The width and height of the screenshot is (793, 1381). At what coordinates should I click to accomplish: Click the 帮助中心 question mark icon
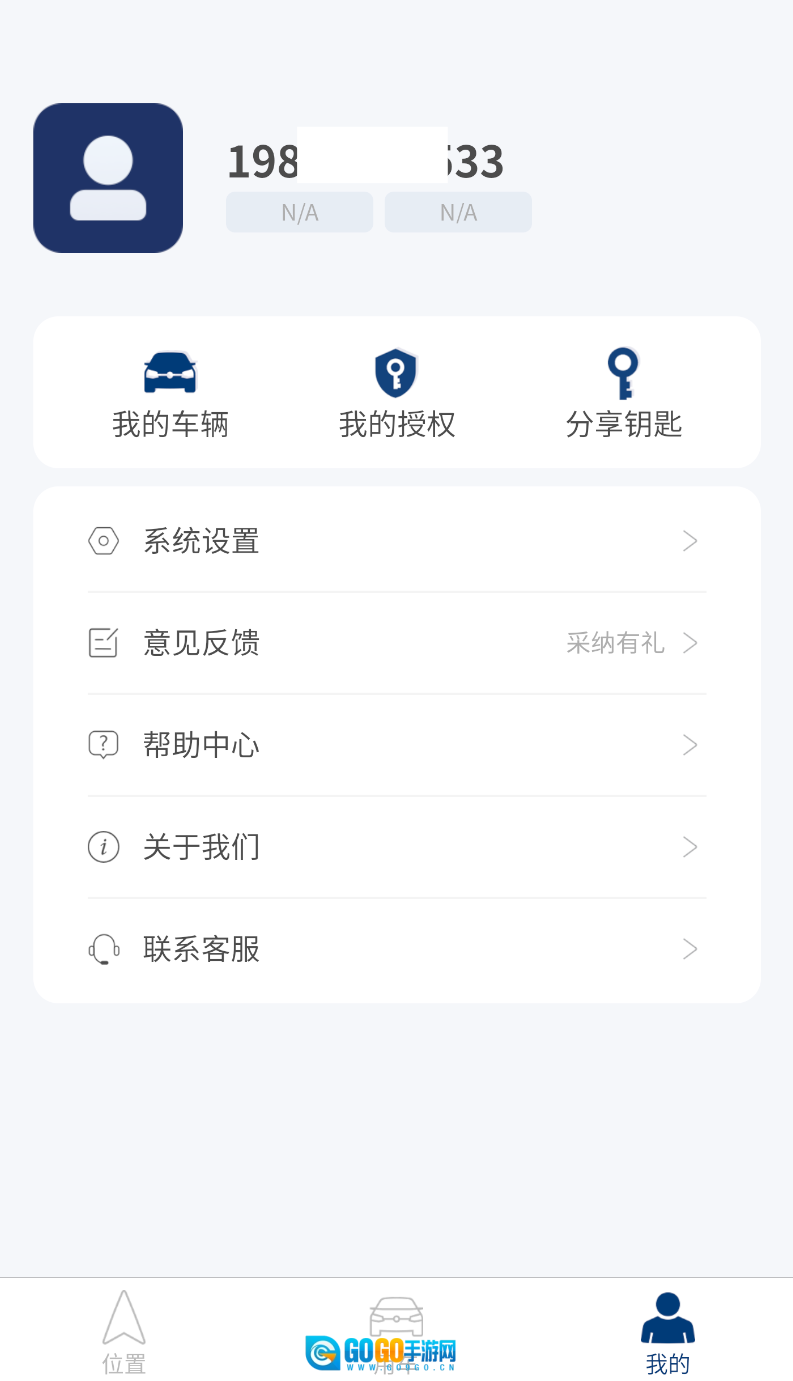pos(104,745)
